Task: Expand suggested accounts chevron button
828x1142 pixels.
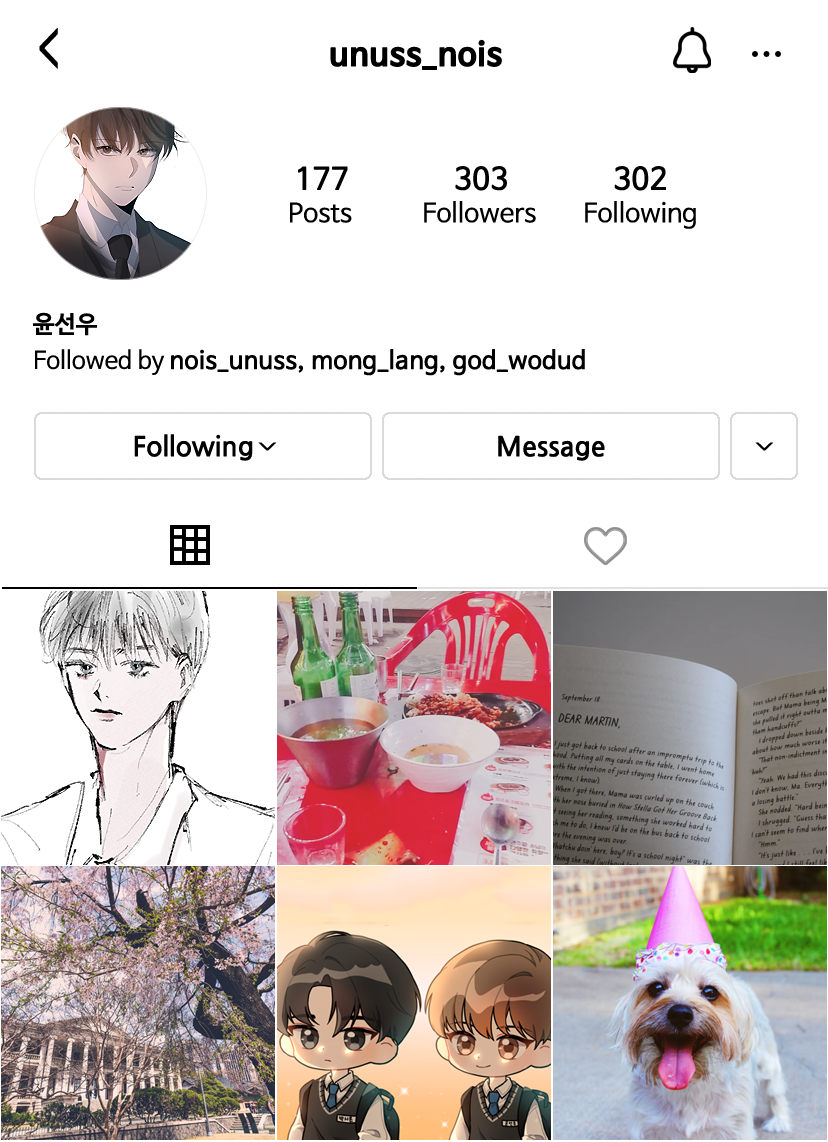Action: point(764,446)
